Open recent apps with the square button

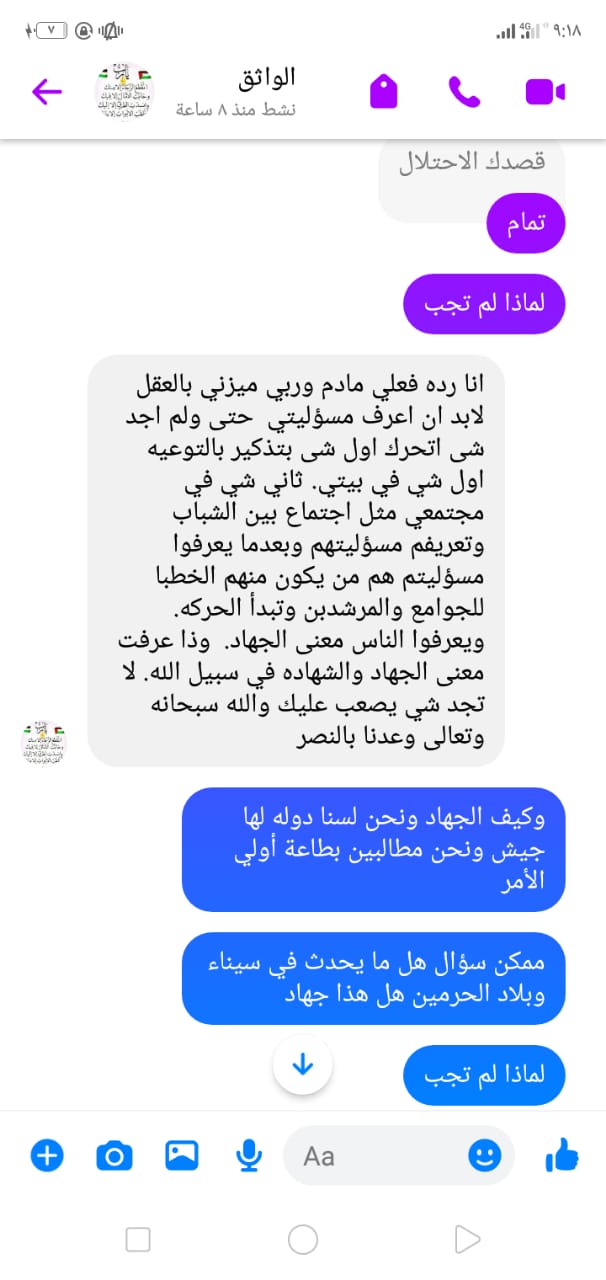(x=138, y=1241)
